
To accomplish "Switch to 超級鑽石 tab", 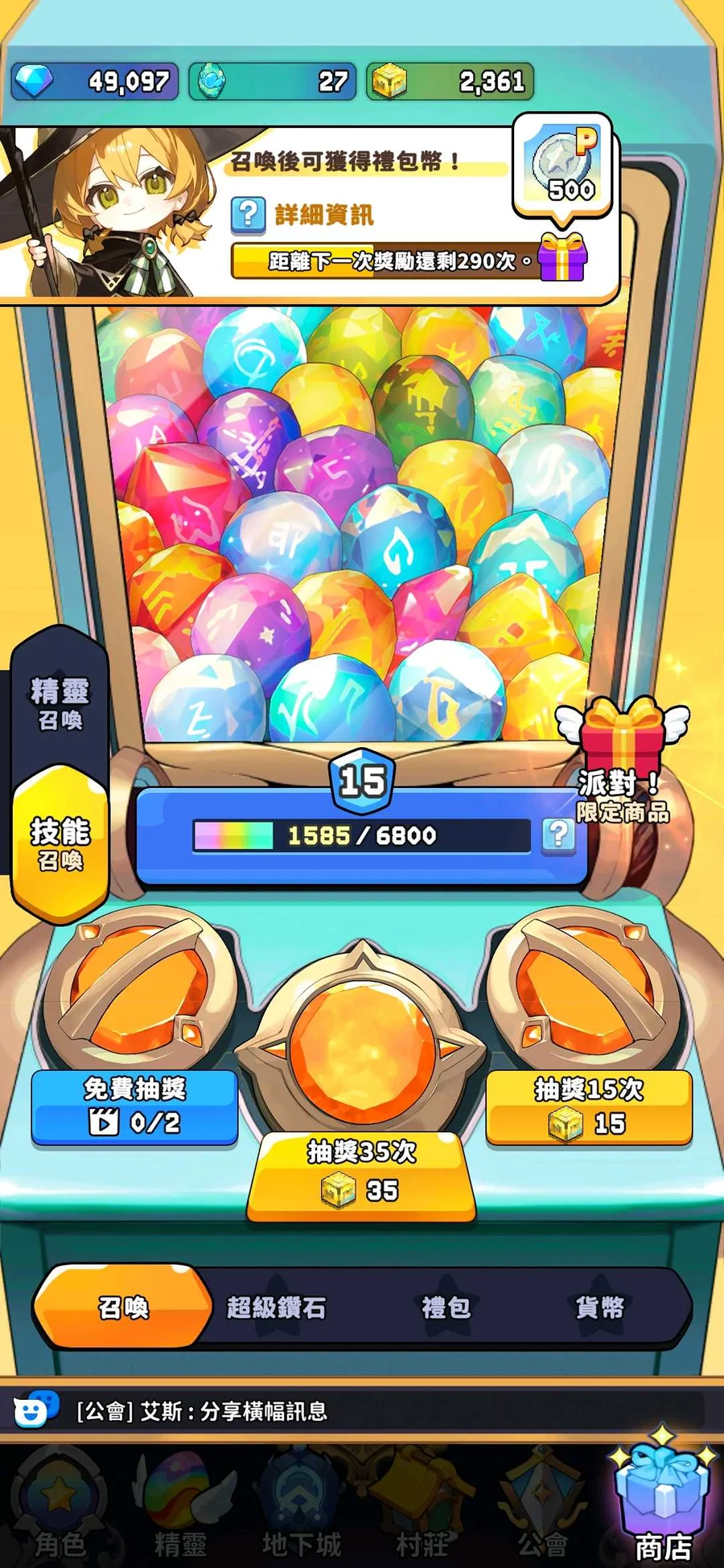I will tap(276, 1307).
